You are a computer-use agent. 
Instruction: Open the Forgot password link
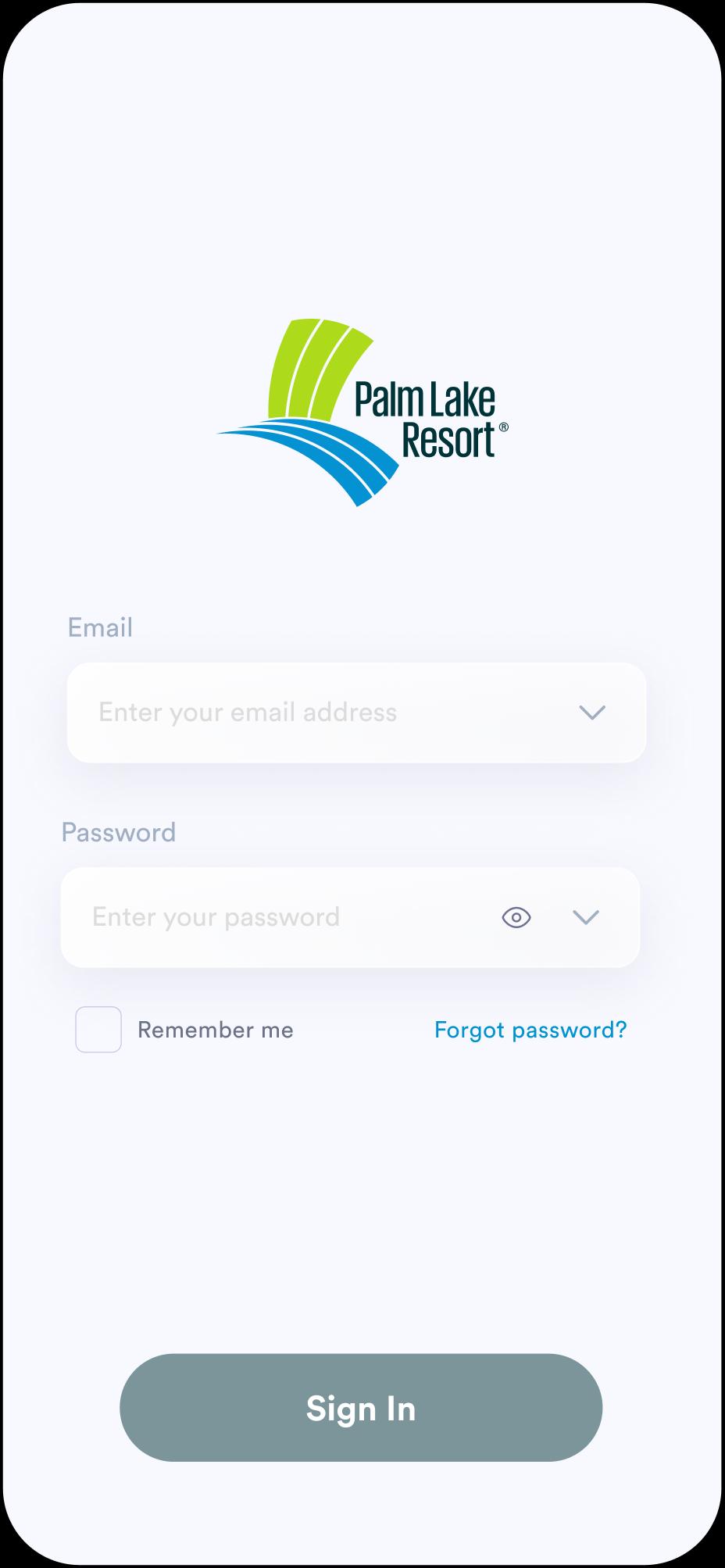[530, 1030]
